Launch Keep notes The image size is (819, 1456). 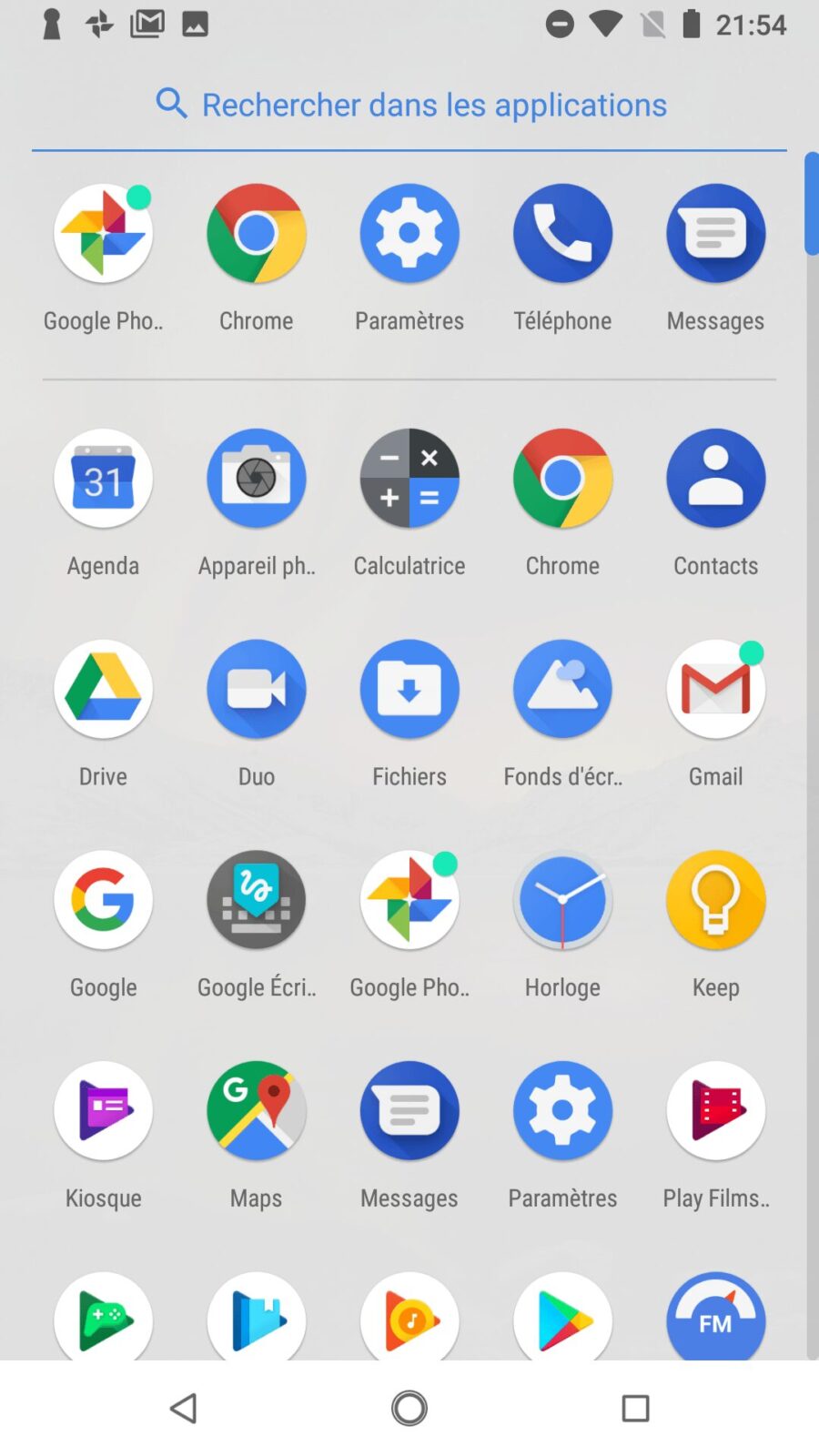point(715,901)
